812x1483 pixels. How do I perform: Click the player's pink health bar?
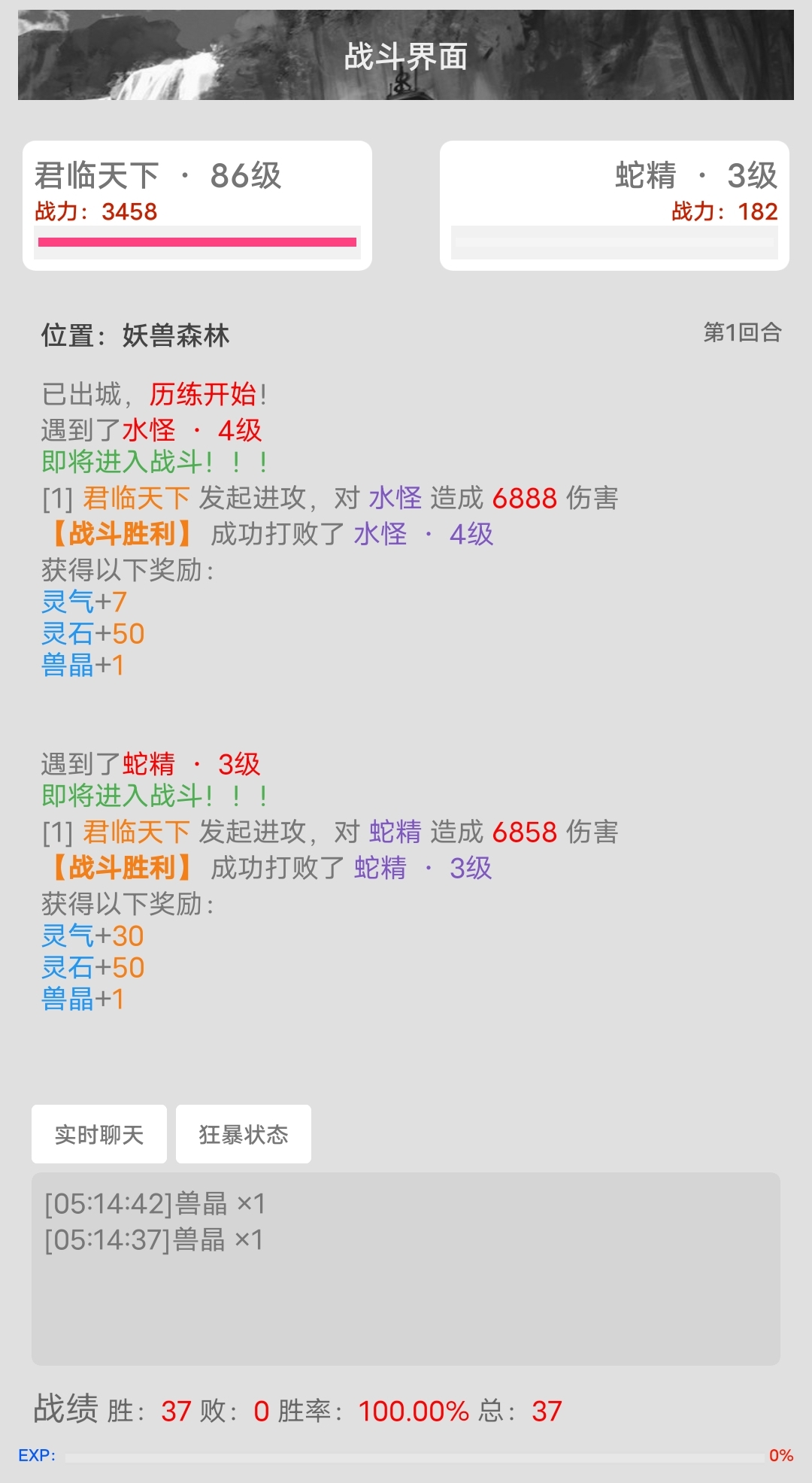pyautogui.click(x=198, y=242)
